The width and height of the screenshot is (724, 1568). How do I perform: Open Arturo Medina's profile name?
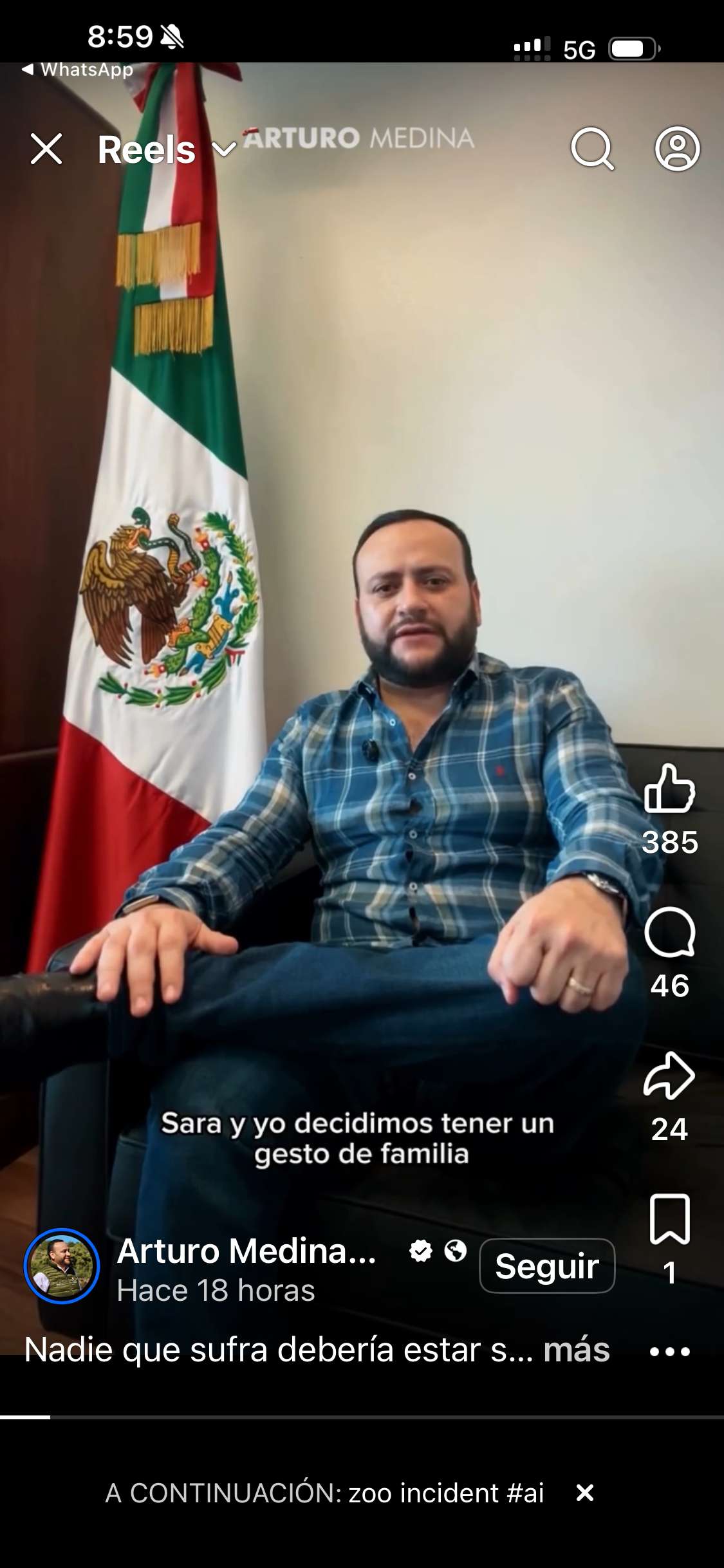pos(247,1251)
